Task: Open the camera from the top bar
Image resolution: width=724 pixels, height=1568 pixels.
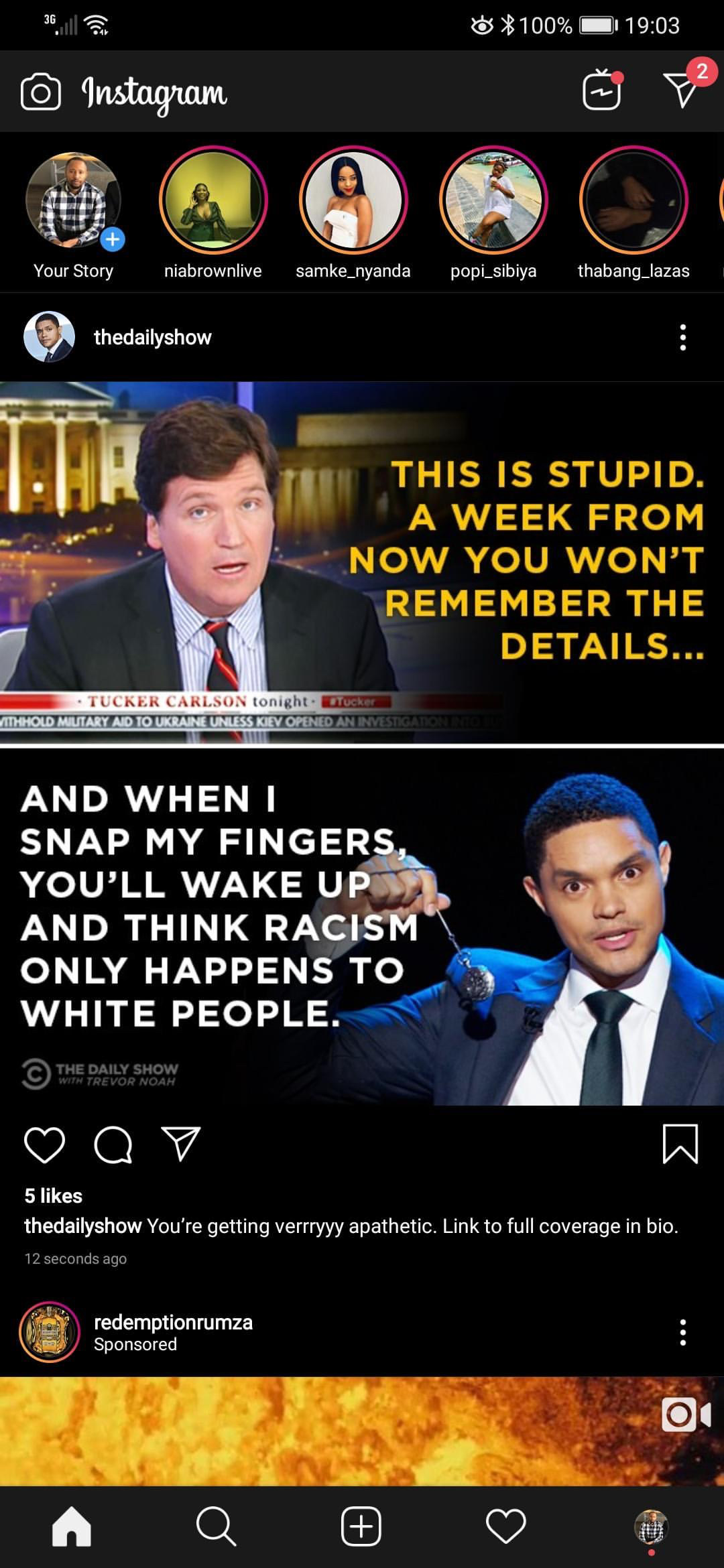Action: pyautogui.click(x=40, y=92)
